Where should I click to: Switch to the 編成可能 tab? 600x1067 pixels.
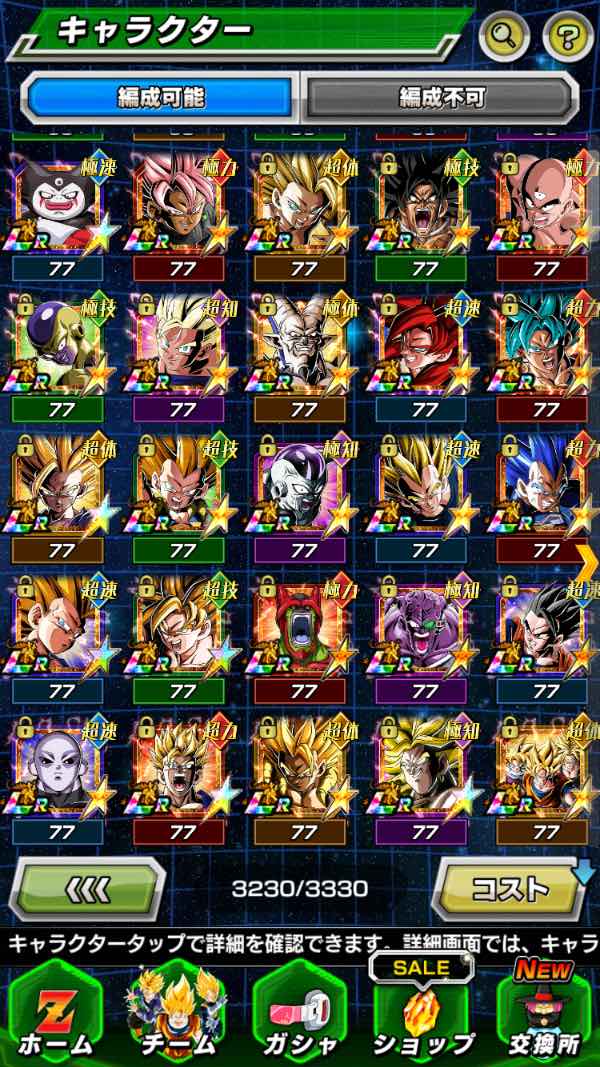tap(161, 97)
